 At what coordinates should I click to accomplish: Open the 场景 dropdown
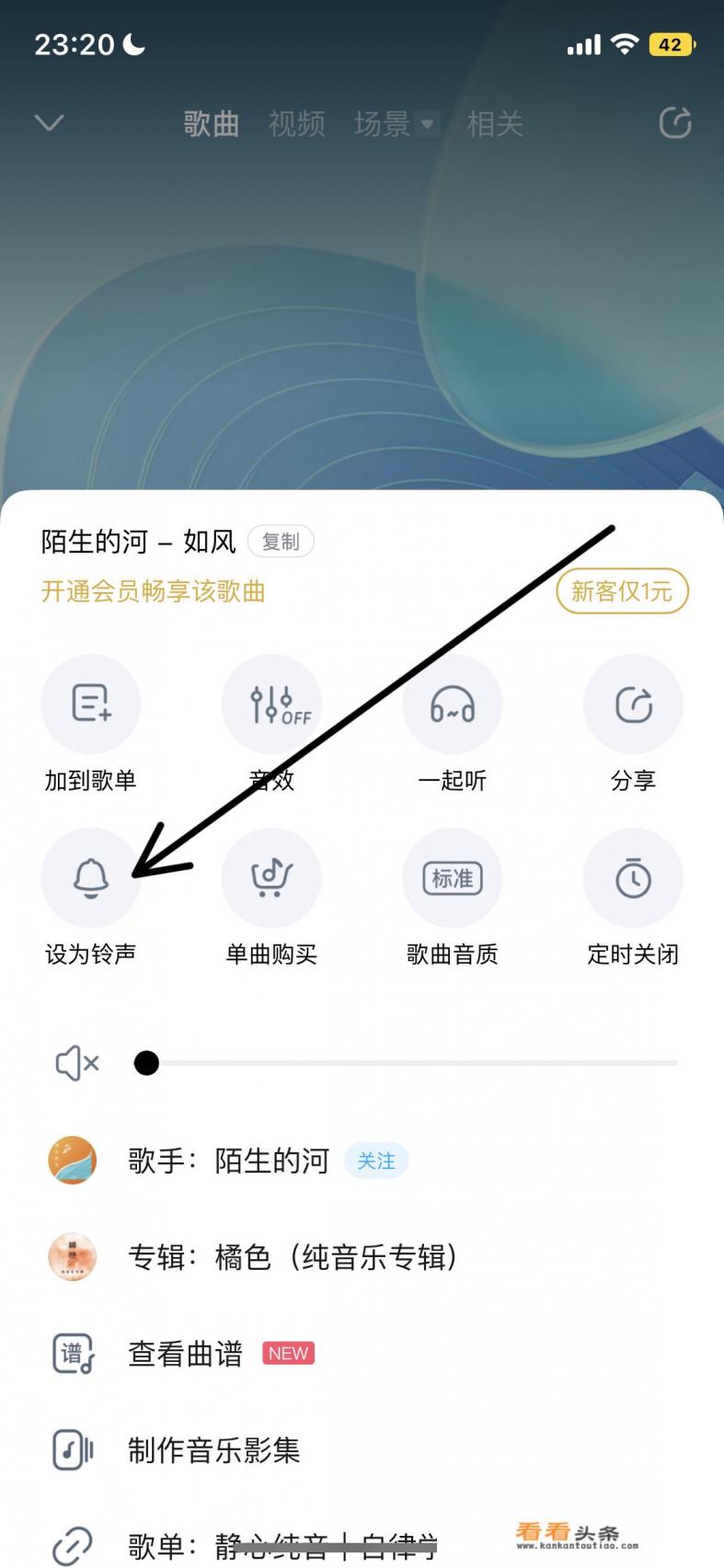pos(396,123)
